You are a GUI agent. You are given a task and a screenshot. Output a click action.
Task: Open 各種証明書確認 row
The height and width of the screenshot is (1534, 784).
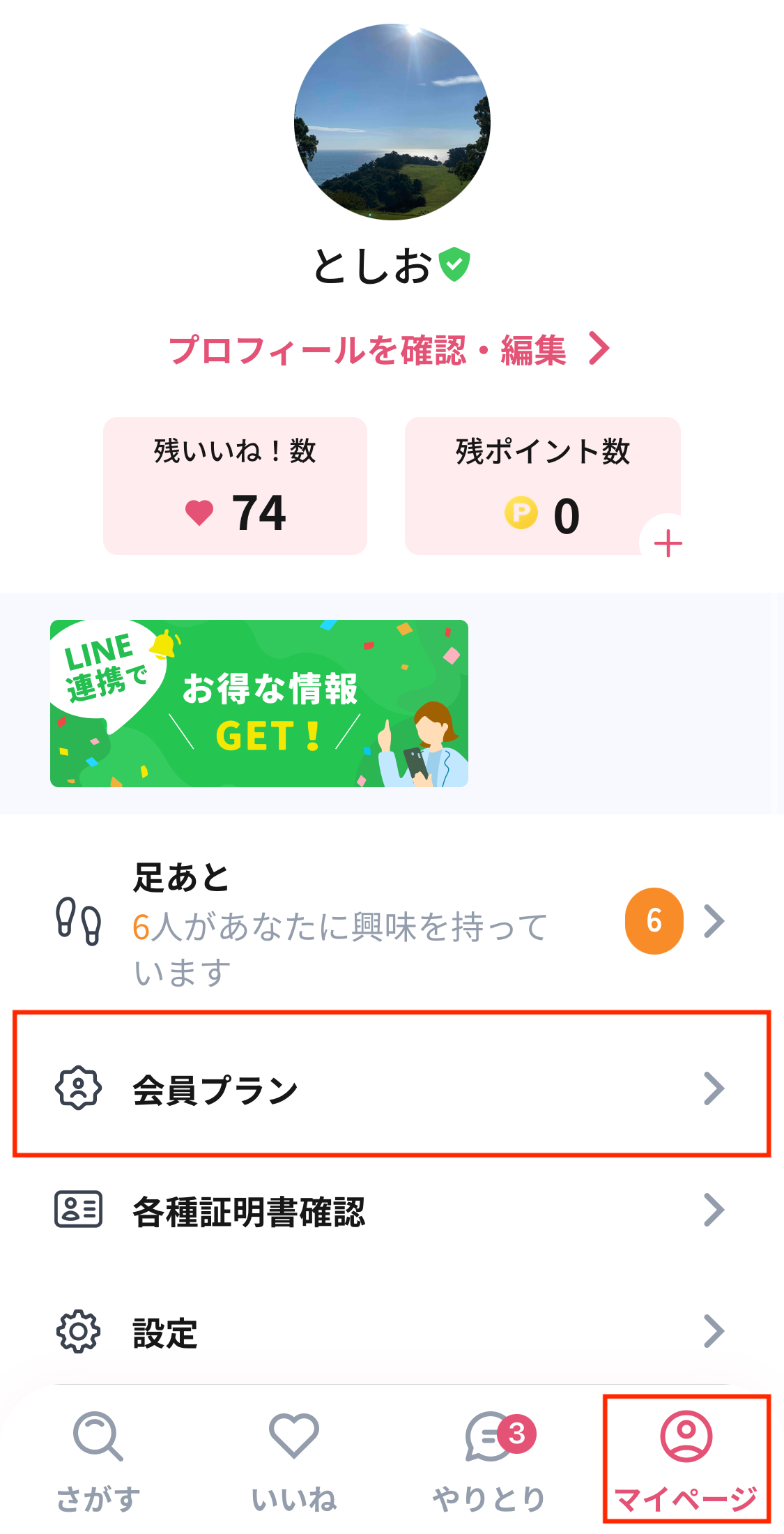[392, 1210]
